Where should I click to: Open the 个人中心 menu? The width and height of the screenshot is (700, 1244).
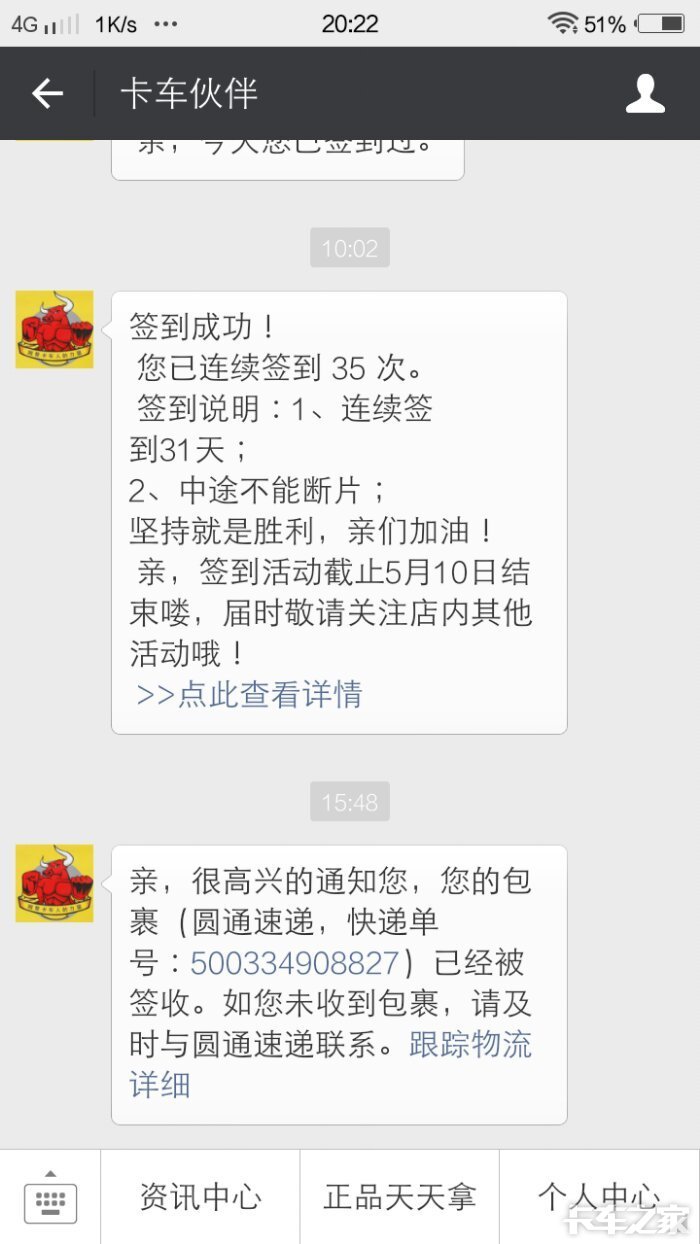click(x=599, y=1197)
